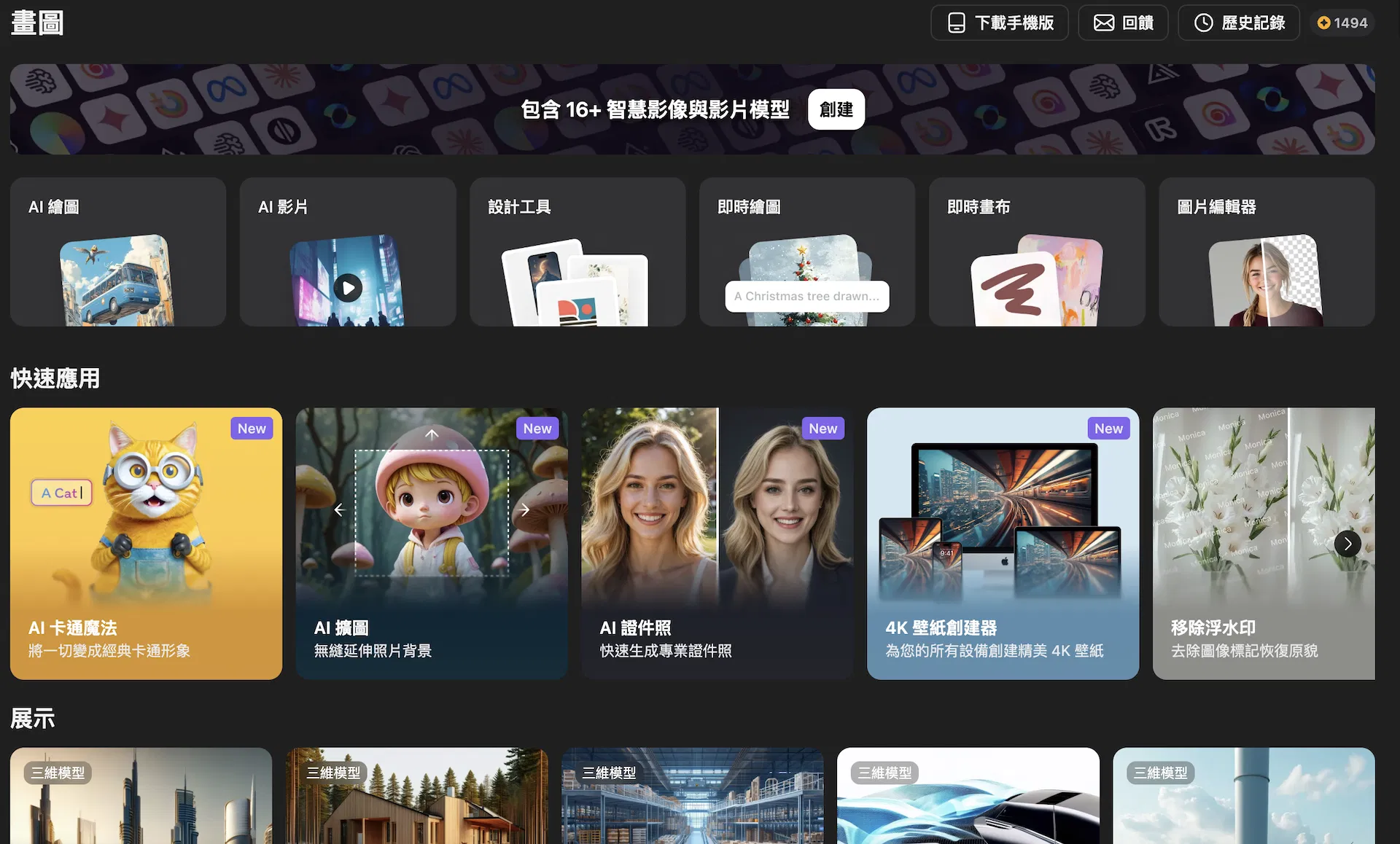This screenshot has height=844, width=1400.
Task: Select the AI 證件照 quick app
Action: (717, 544)
